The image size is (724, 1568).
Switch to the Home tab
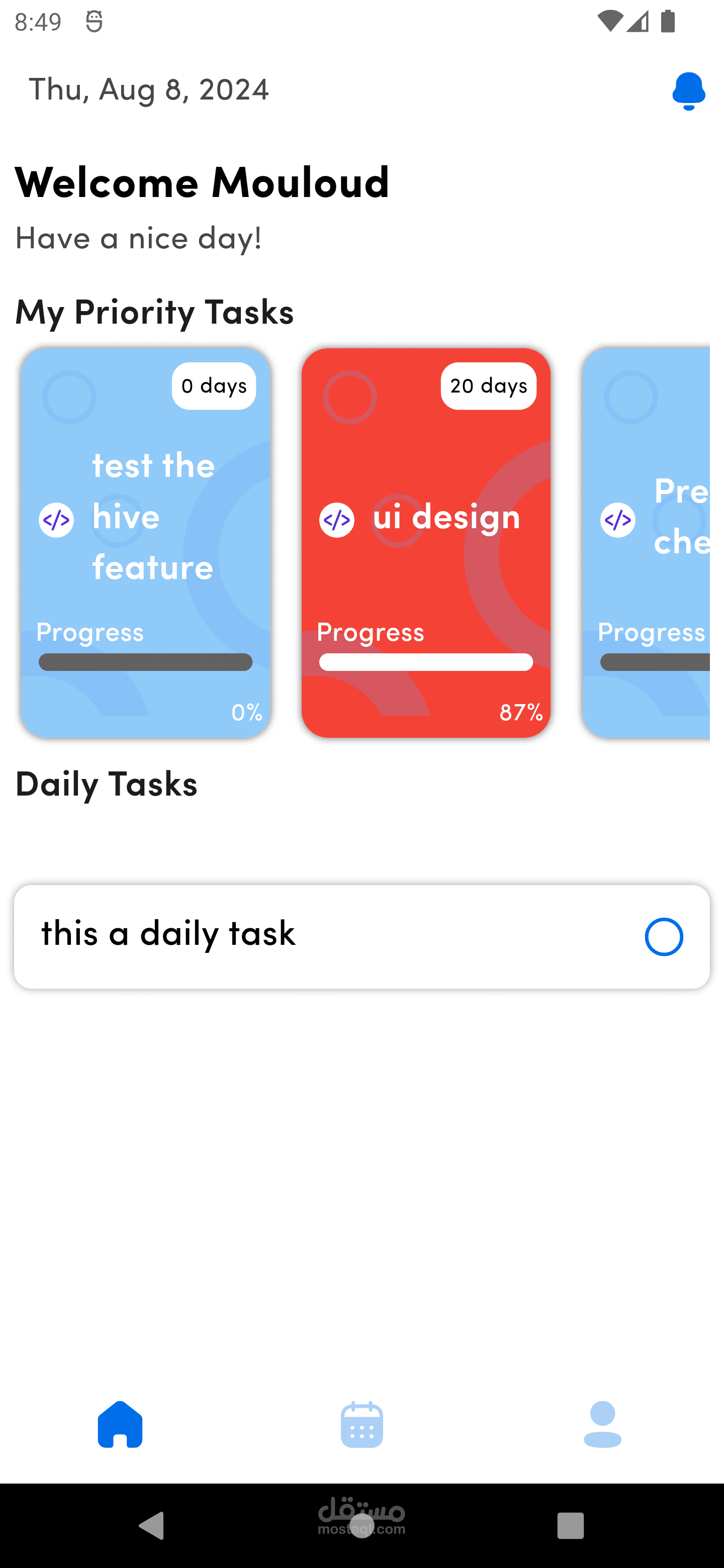click(120, 1424)
